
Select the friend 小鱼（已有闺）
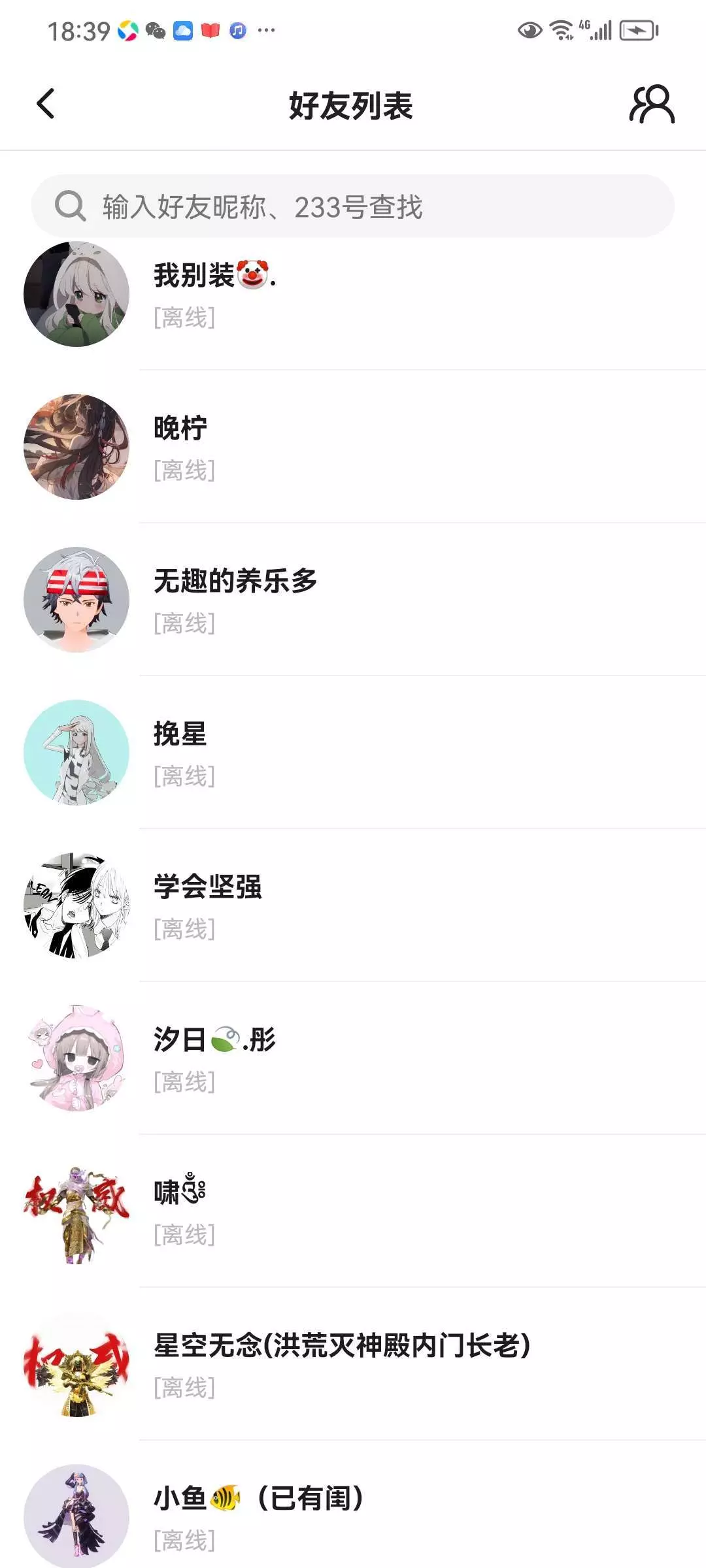point(353,1516)
